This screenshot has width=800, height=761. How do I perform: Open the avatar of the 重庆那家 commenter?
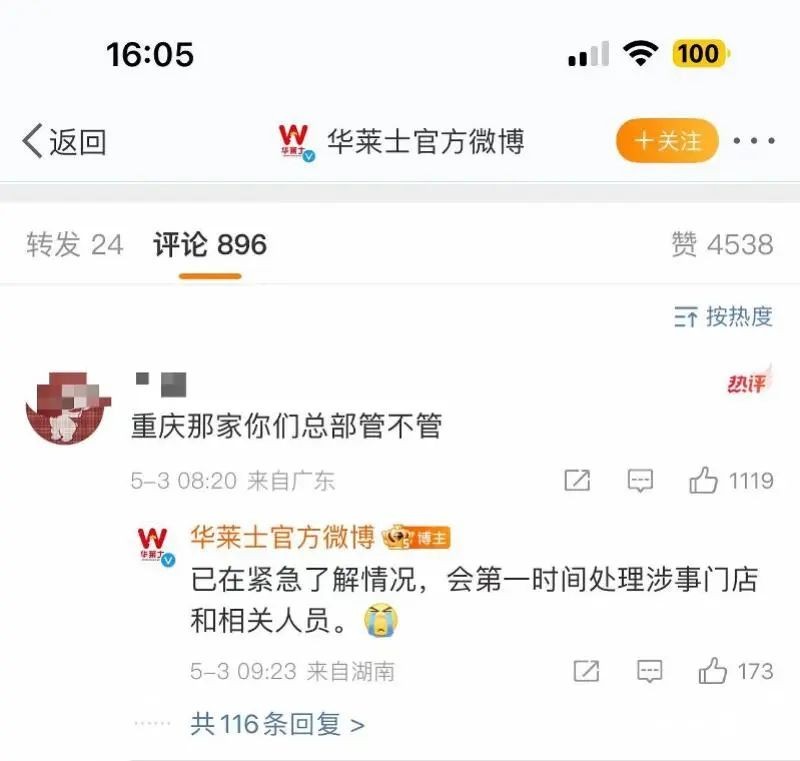click(x=65, y=405)
